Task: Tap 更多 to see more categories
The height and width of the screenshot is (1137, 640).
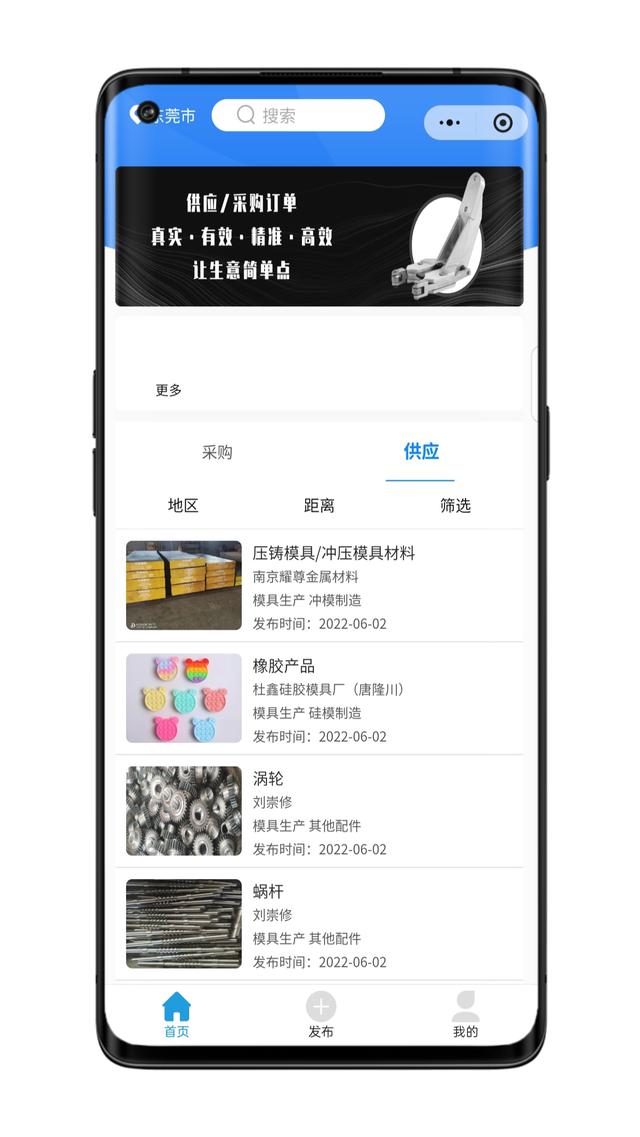Action: (169, 390)
